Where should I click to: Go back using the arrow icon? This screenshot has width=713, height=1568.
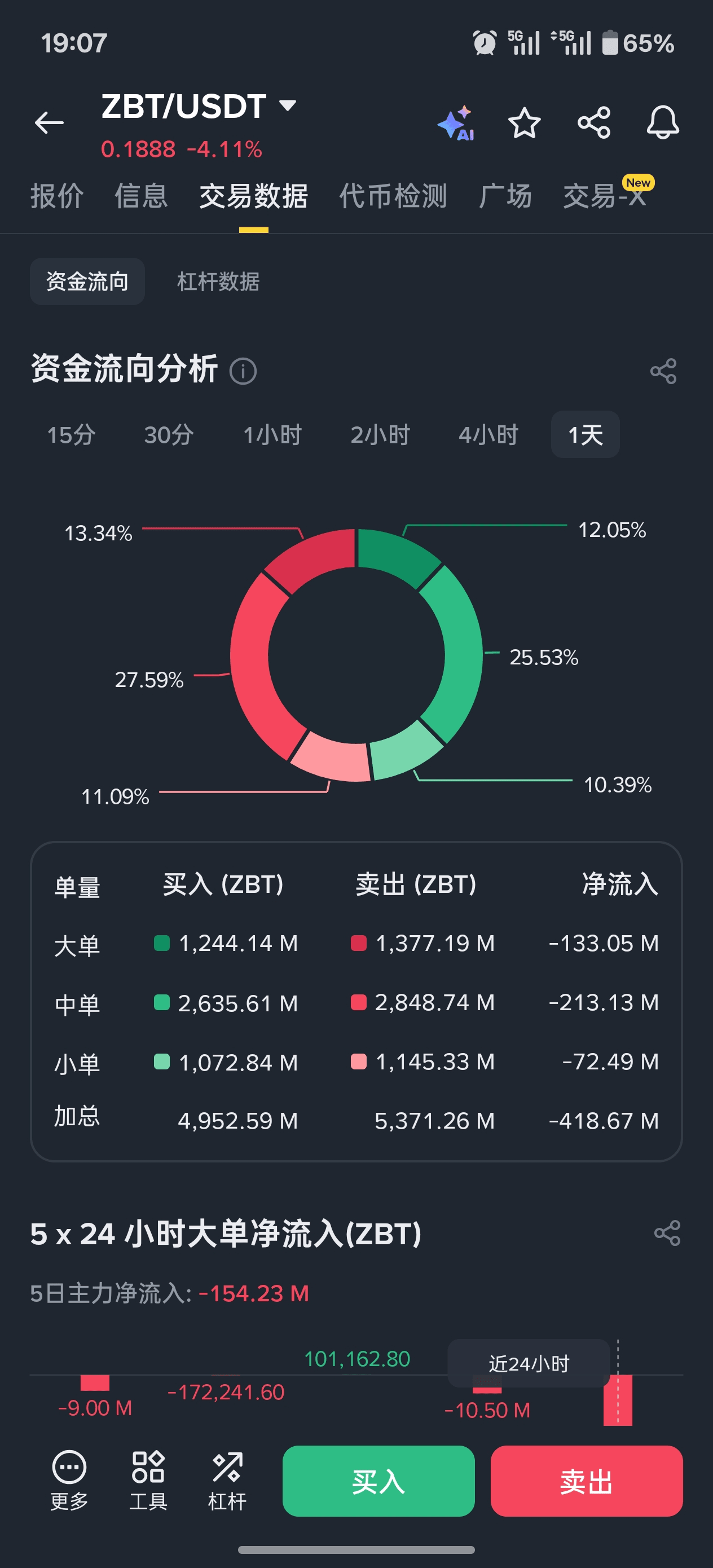tap(49, 122)
